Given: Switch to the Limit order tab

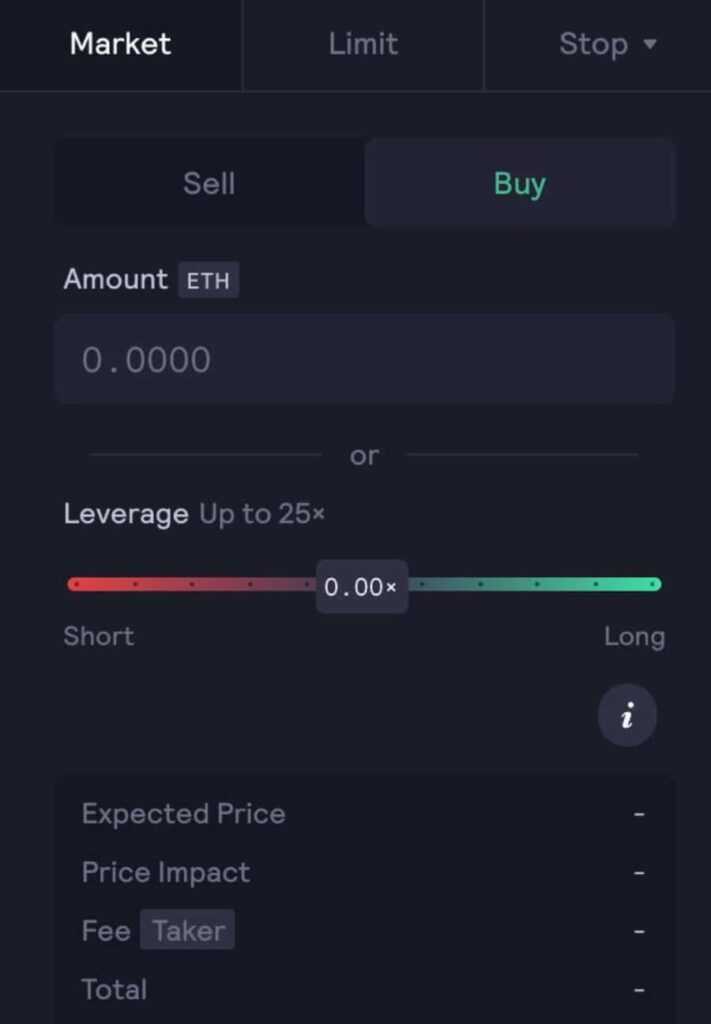Looking at the screenshot, I should tap(363, 44).
